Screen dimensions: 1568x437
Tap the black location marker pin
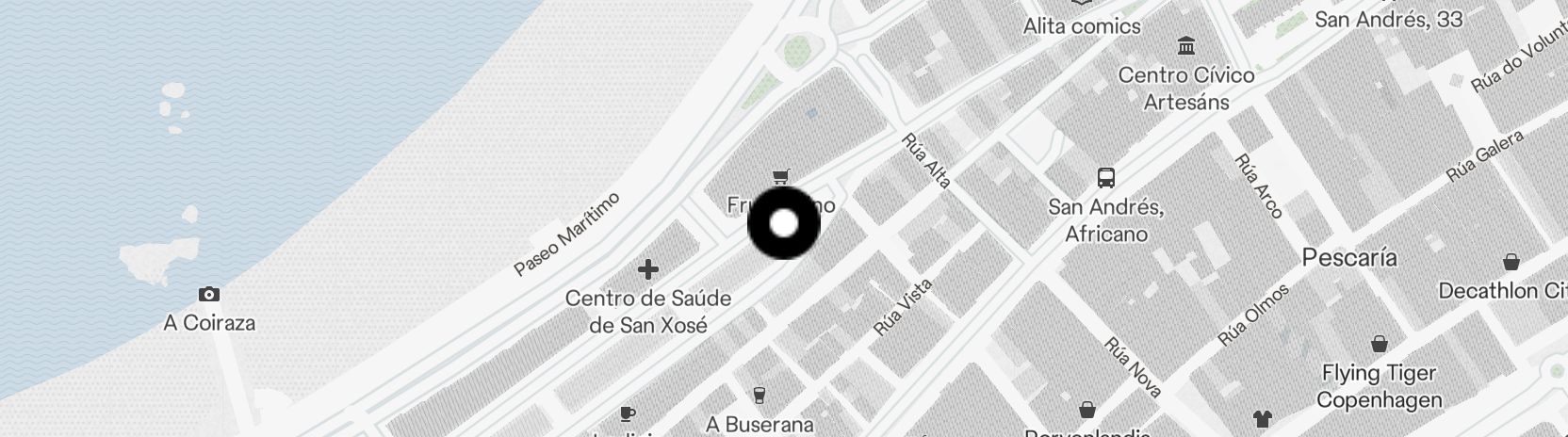point(784,224)
